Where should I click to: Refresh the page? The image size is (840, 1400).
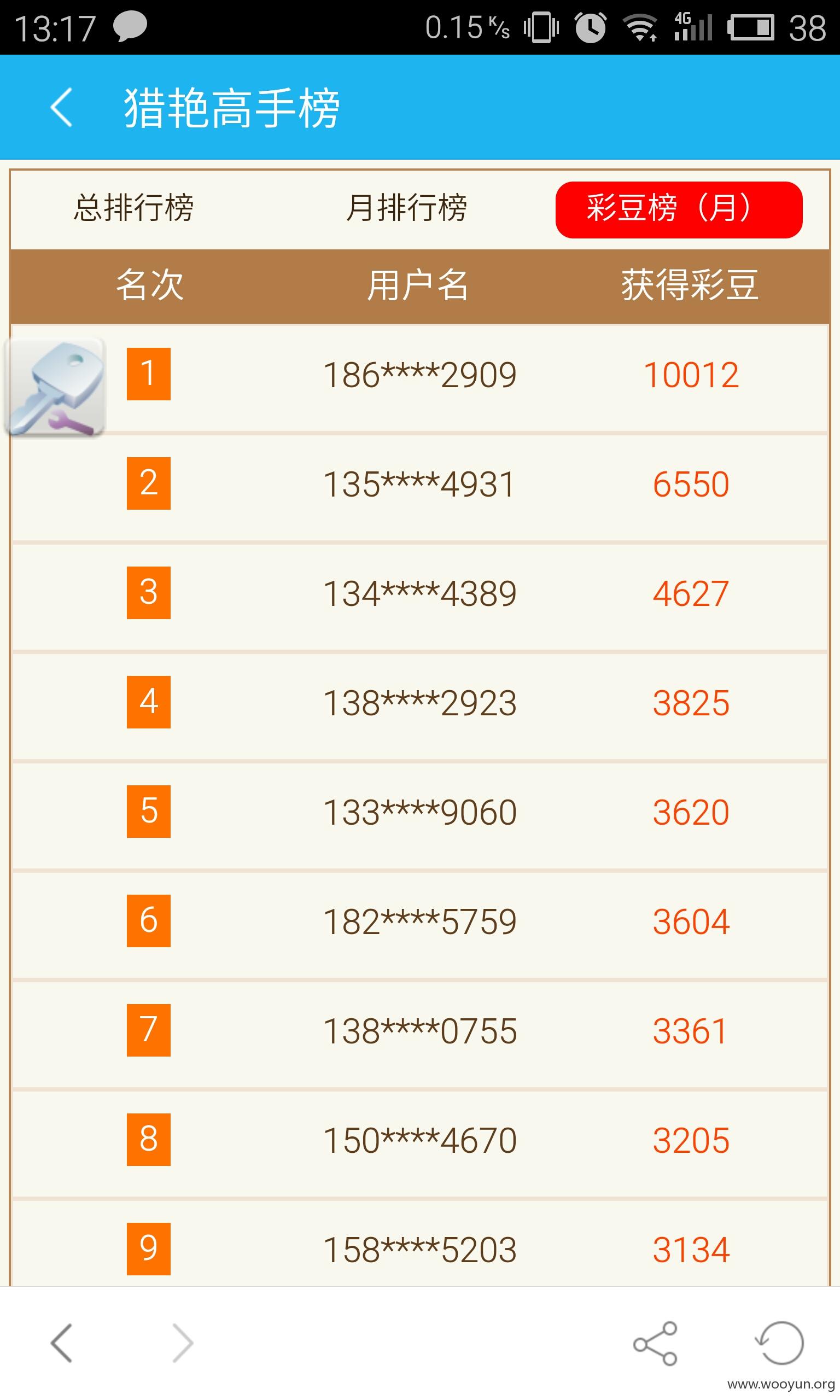click(x=779, y=1344)
